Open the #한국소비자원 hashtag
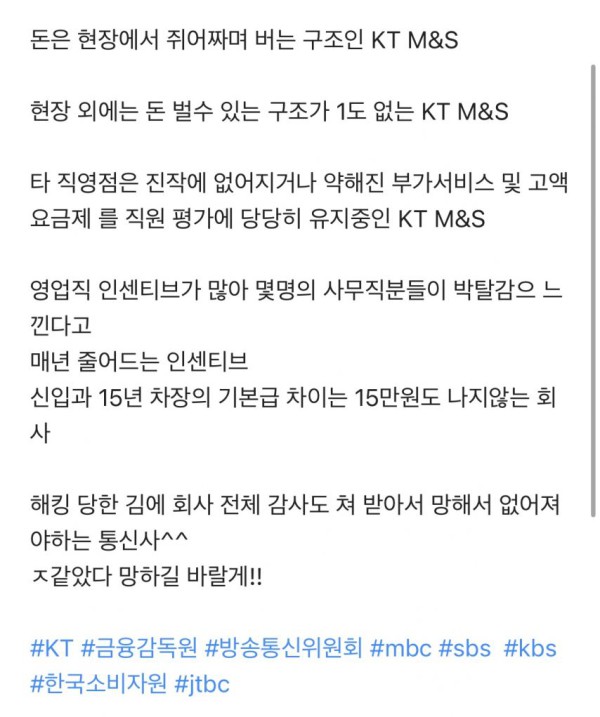This screenshot has width=600, height=717. point(97,686)
